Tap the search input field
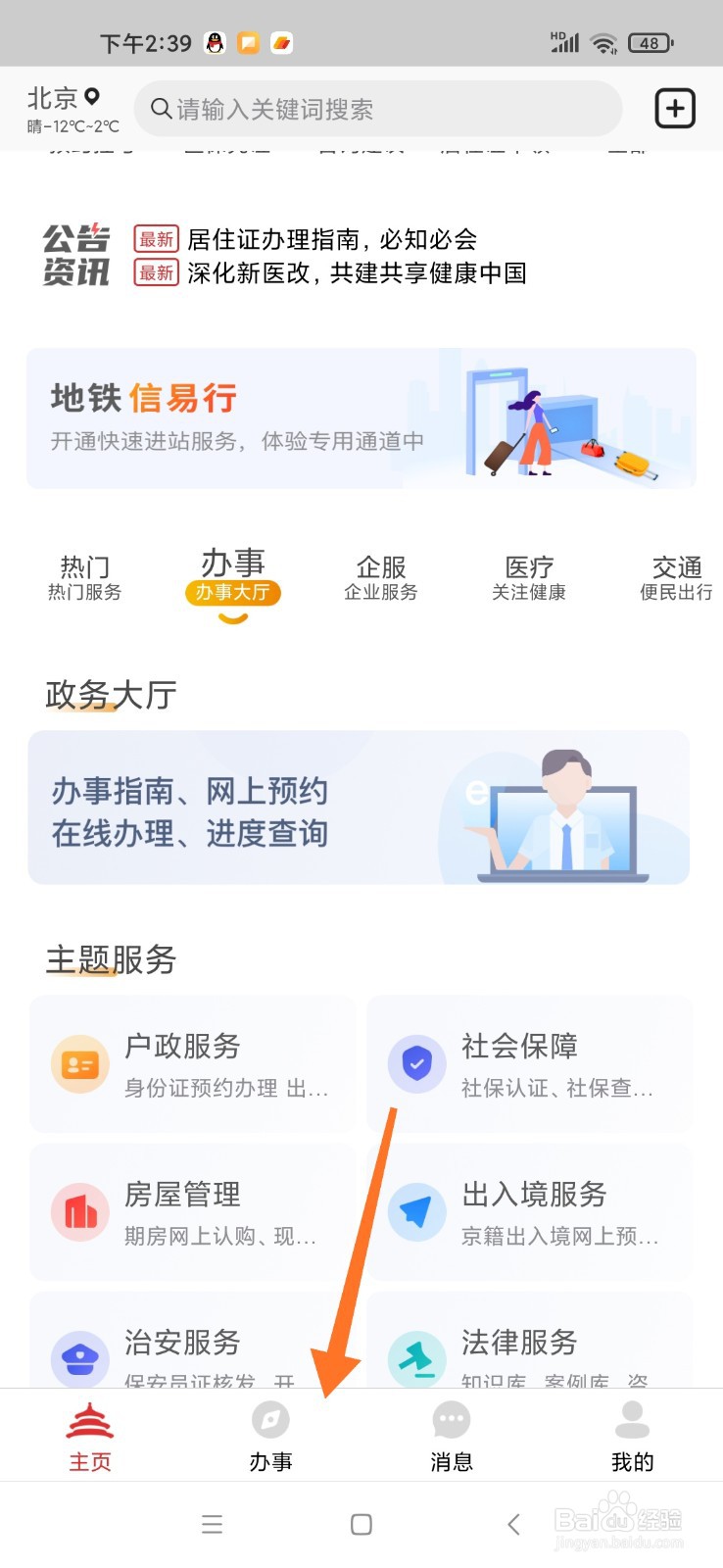Viewport: 723px width, 1568px height. (x=377, y=109)
